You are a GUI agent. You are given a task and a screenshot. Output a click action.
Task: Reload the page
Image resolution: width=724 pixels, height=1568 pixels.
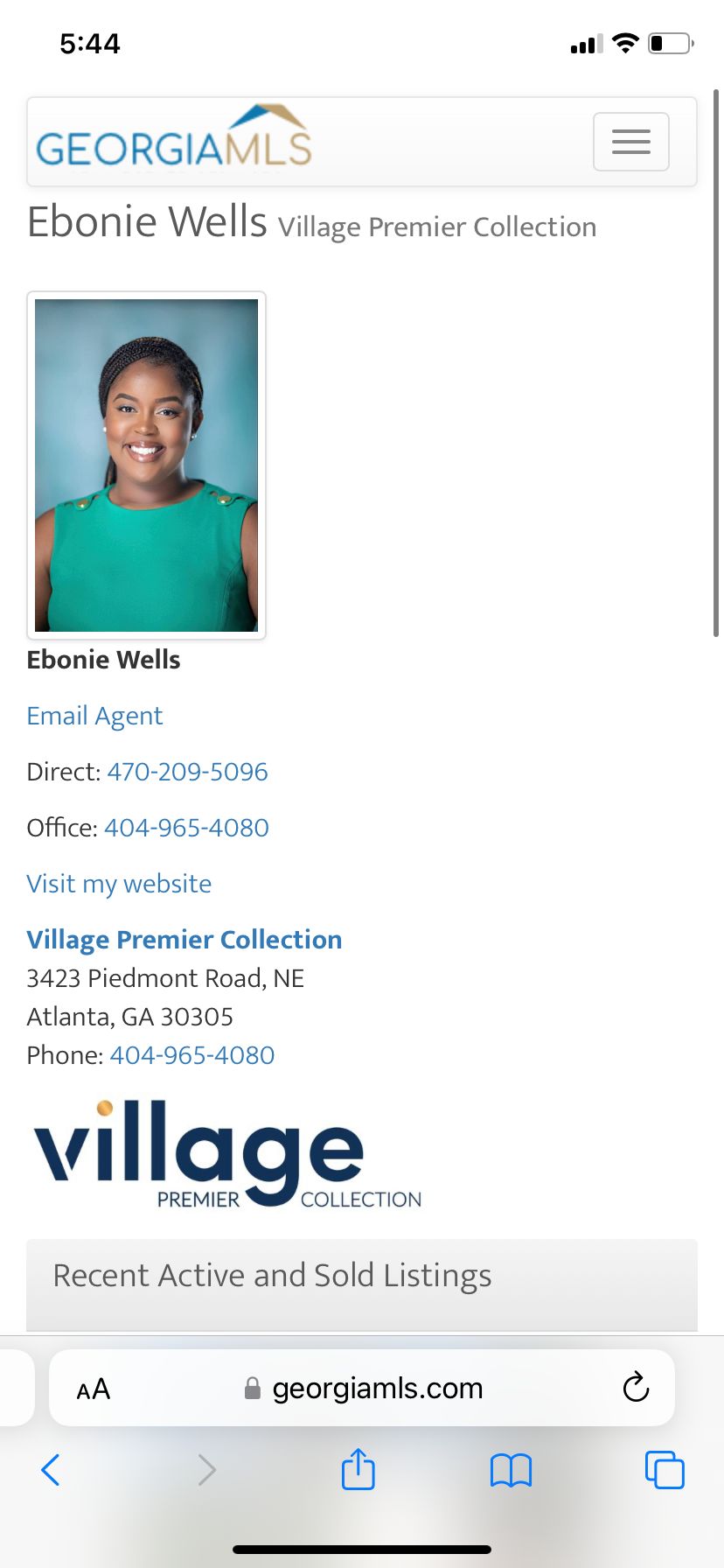click(x=636, y=1387)
